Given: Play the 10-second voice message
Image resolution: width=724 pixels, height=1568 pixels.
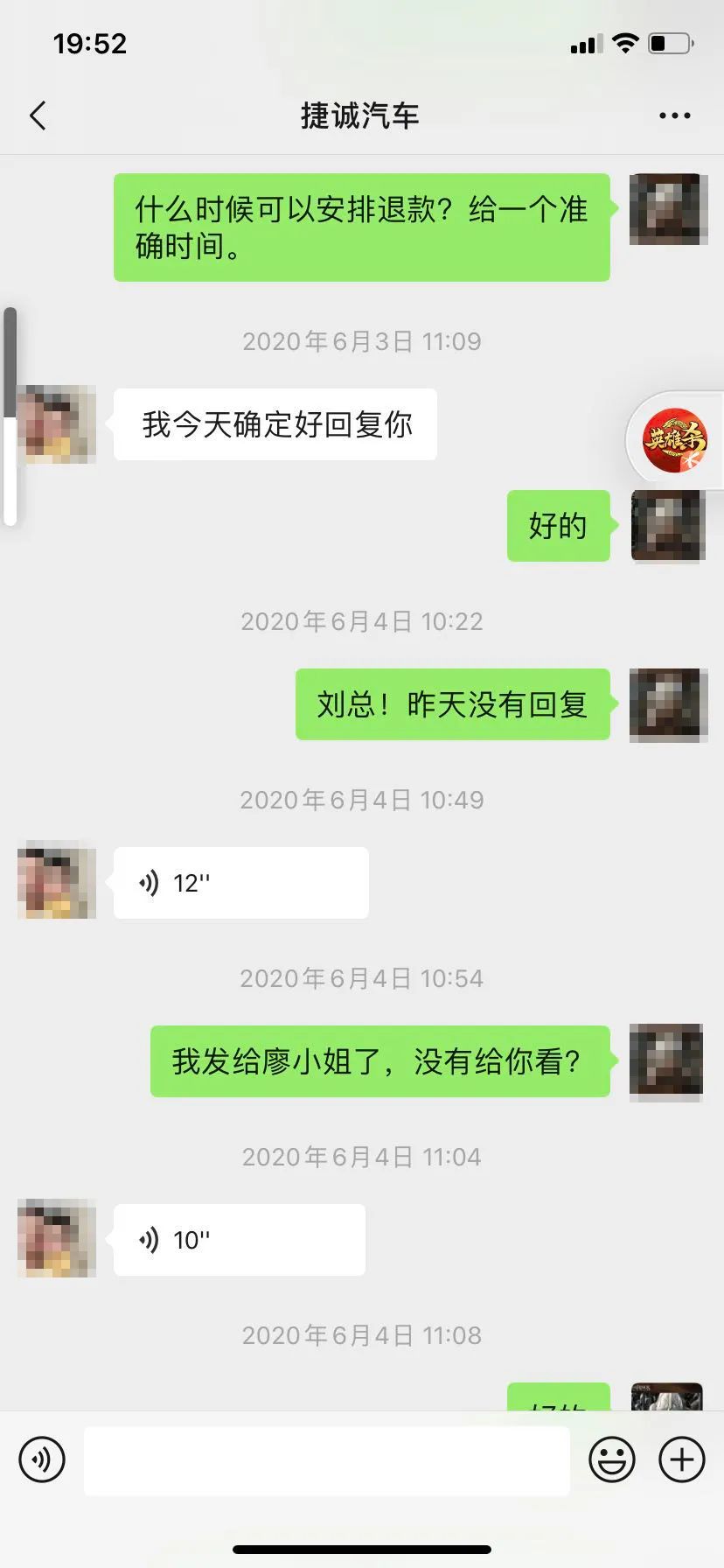Looking at the screenshot, I should [239, 1240].
